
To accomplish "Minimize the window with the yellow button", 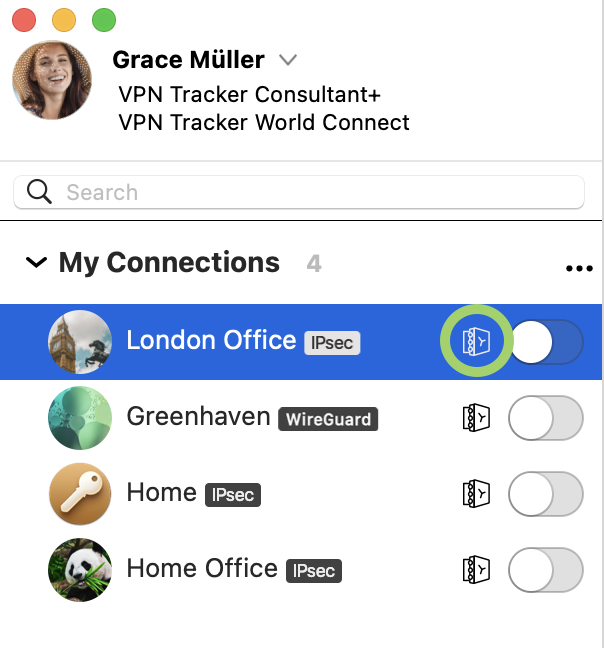I will [x=63, y=19].
